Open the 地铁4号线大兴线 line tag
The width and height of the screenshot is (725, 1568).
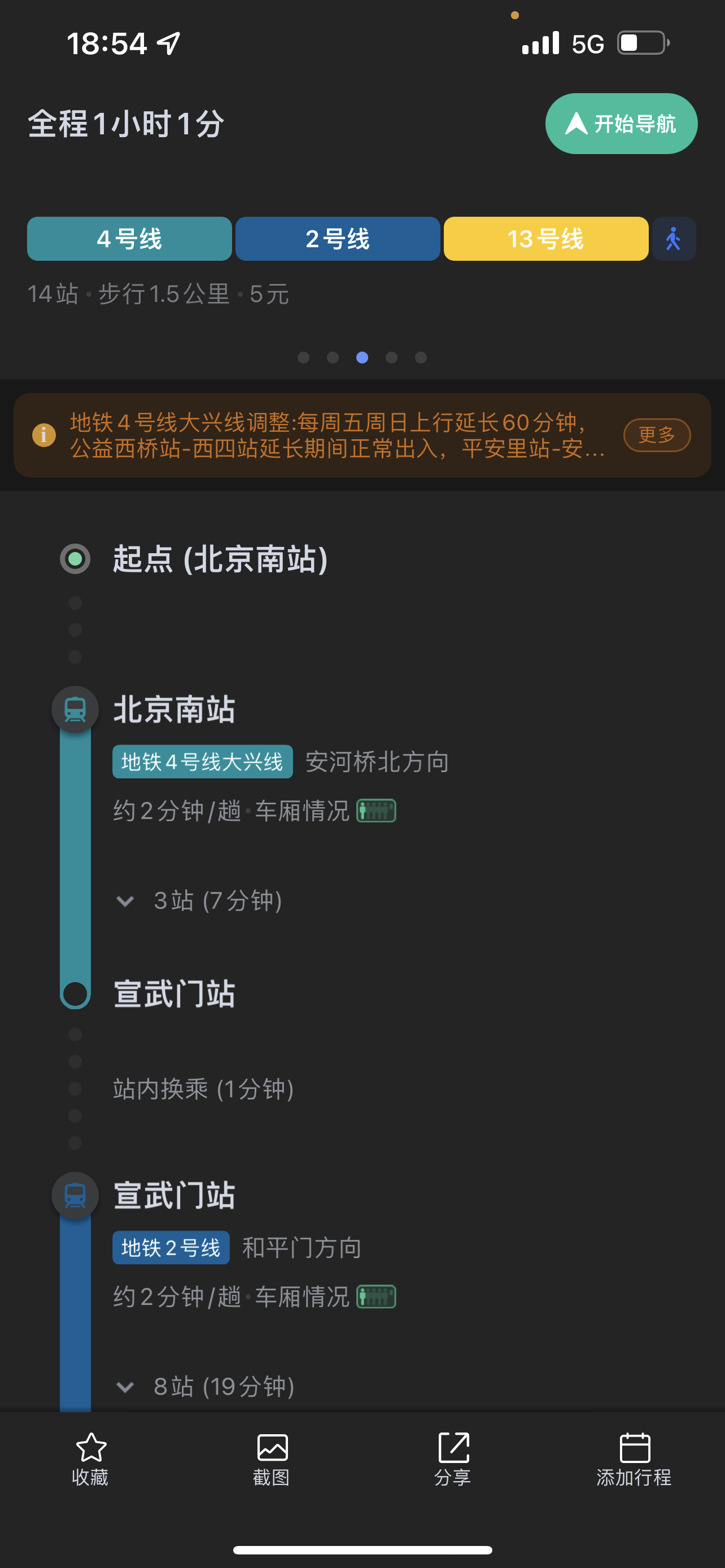coord(202,761)
